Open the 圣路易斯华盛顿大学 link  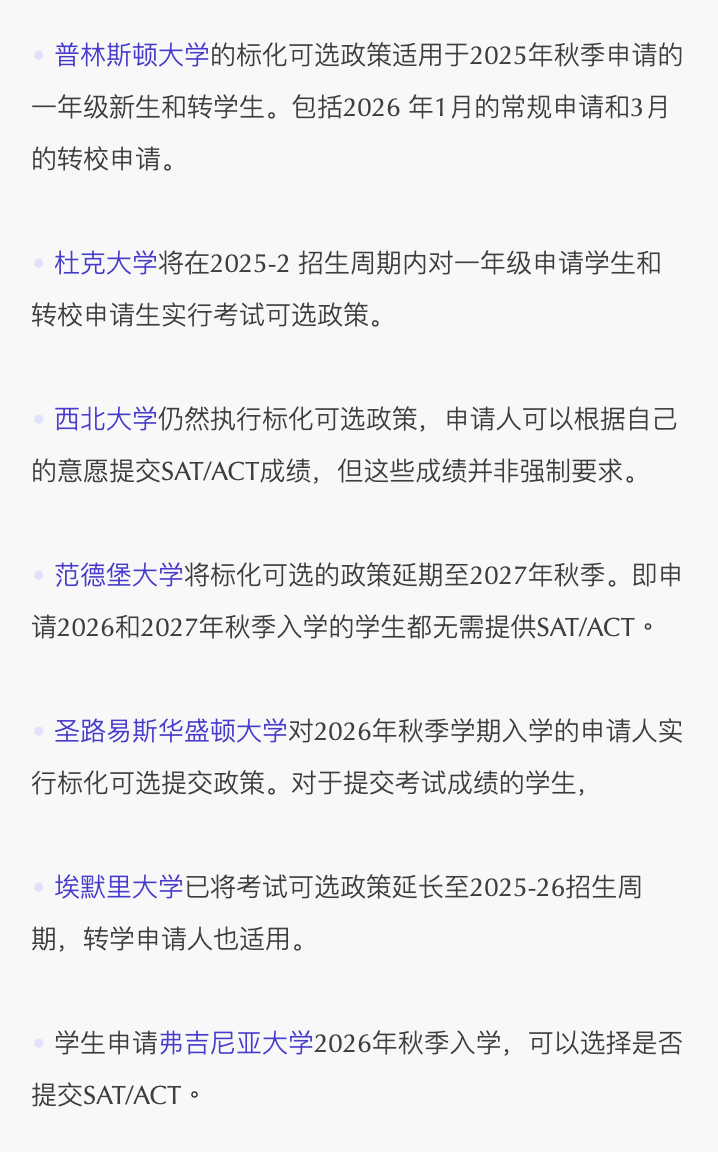(x=170, y=731)
